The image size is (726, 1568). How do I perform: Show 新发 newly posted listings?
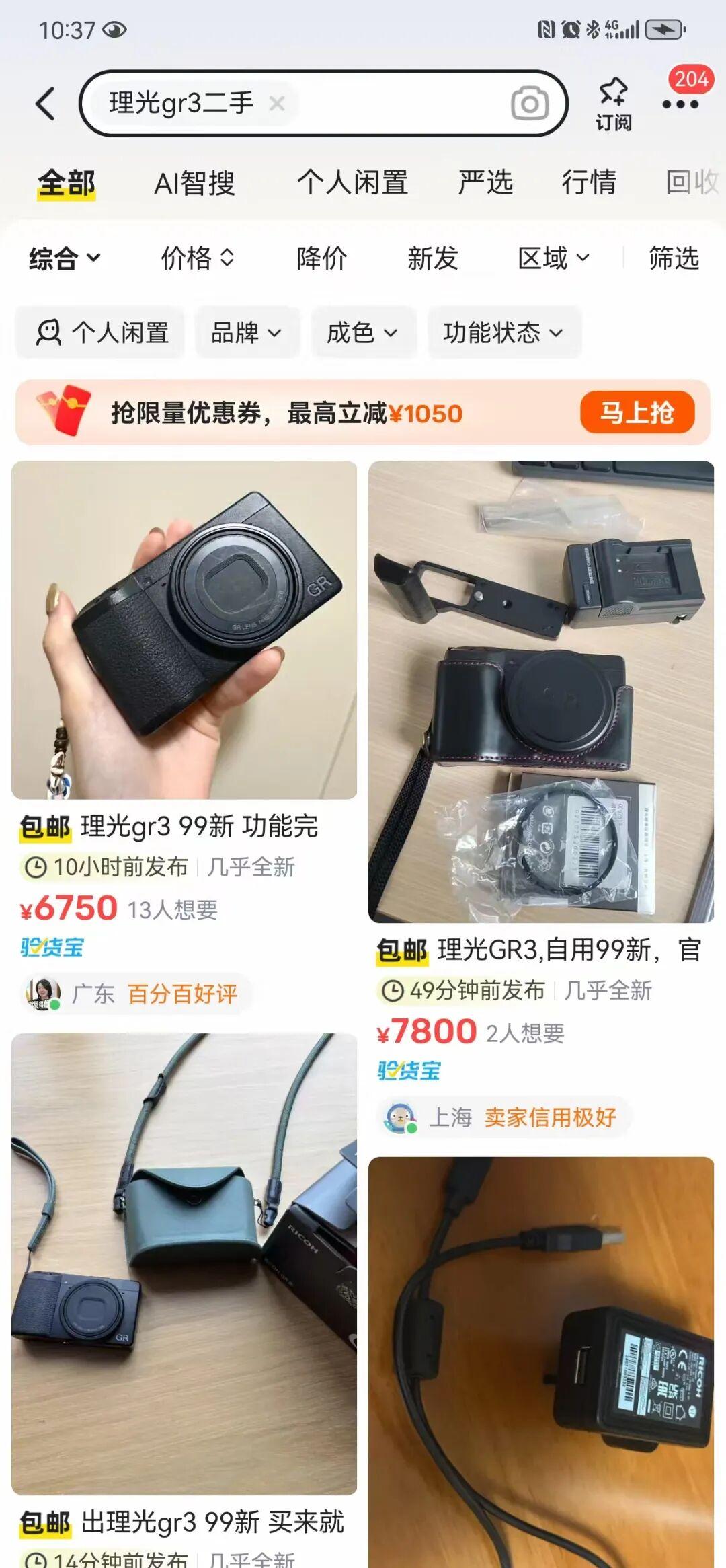click(432, 258)
